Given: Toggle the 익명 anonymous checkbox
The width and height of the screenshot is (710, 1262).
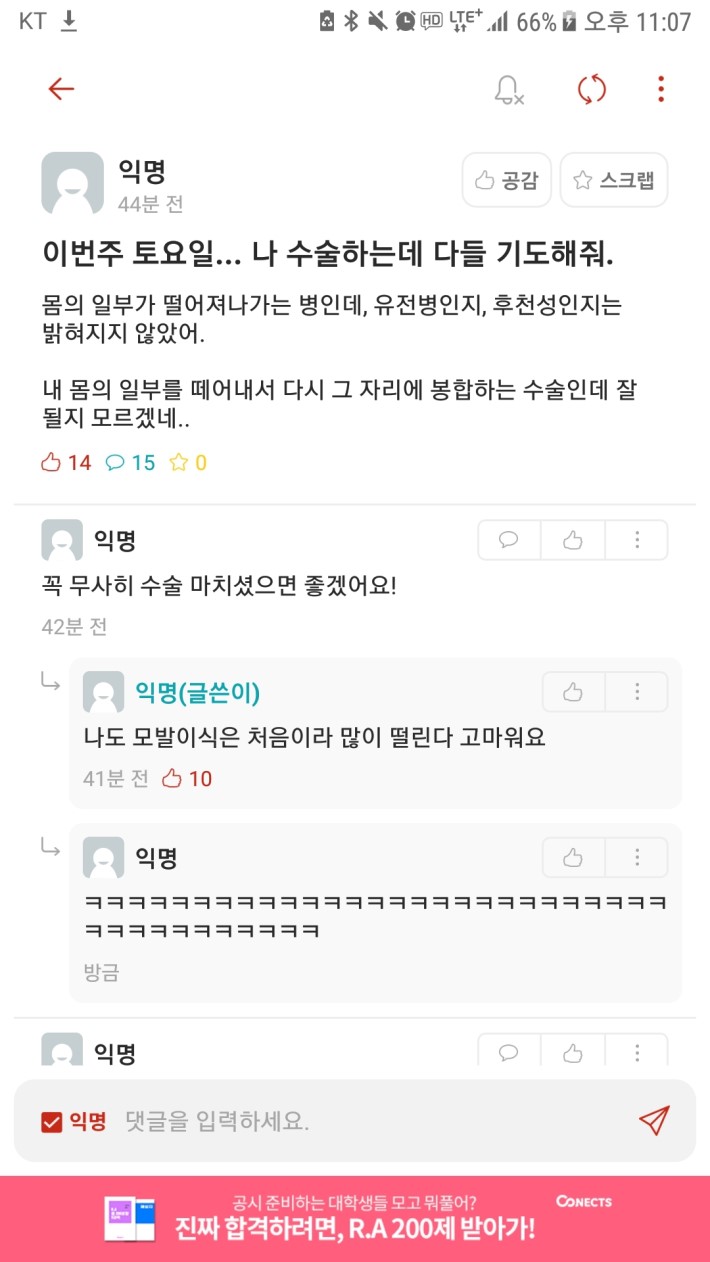Looking at the screenshot, I should click(52, 1122).
